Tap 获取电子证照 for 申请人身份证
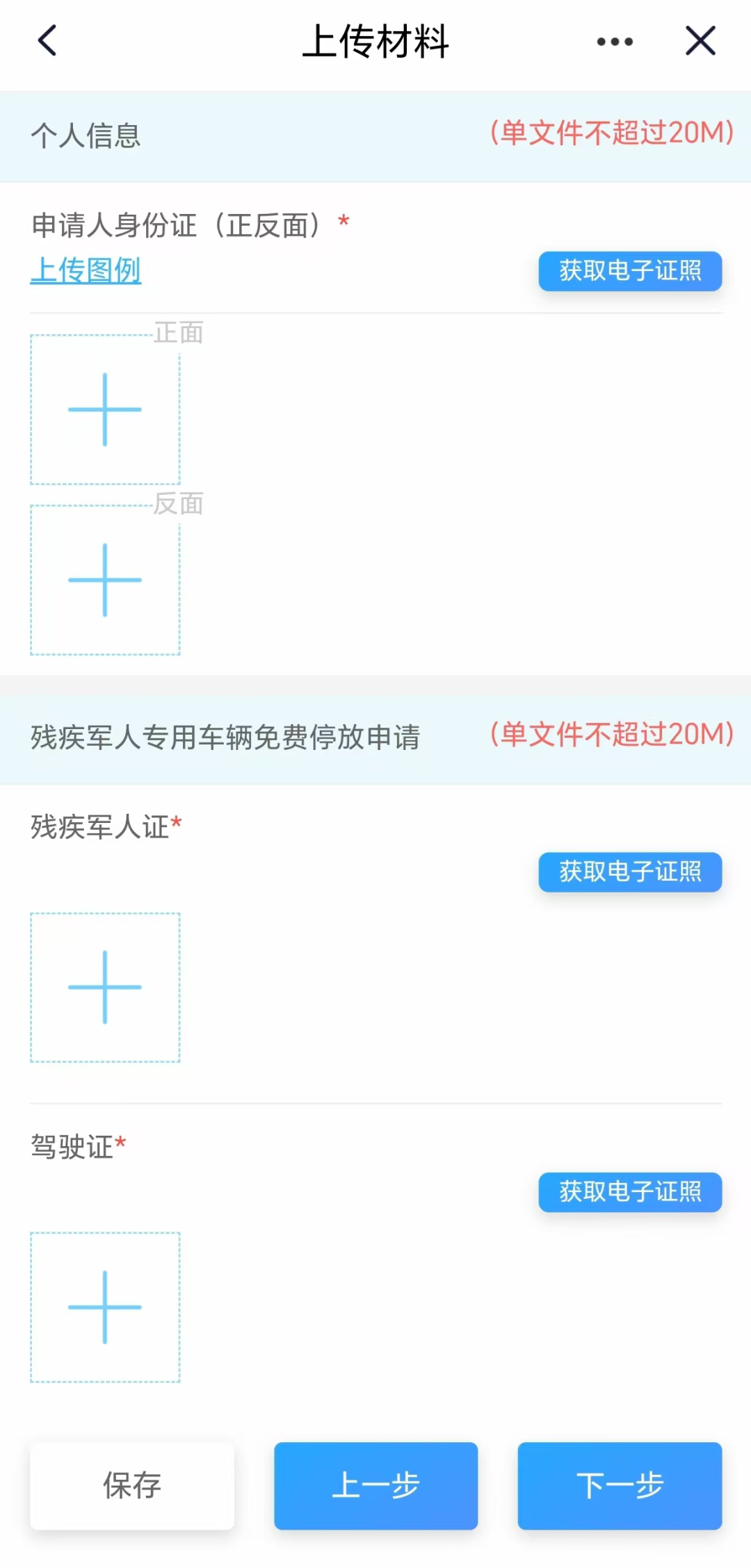 point(630,271)
